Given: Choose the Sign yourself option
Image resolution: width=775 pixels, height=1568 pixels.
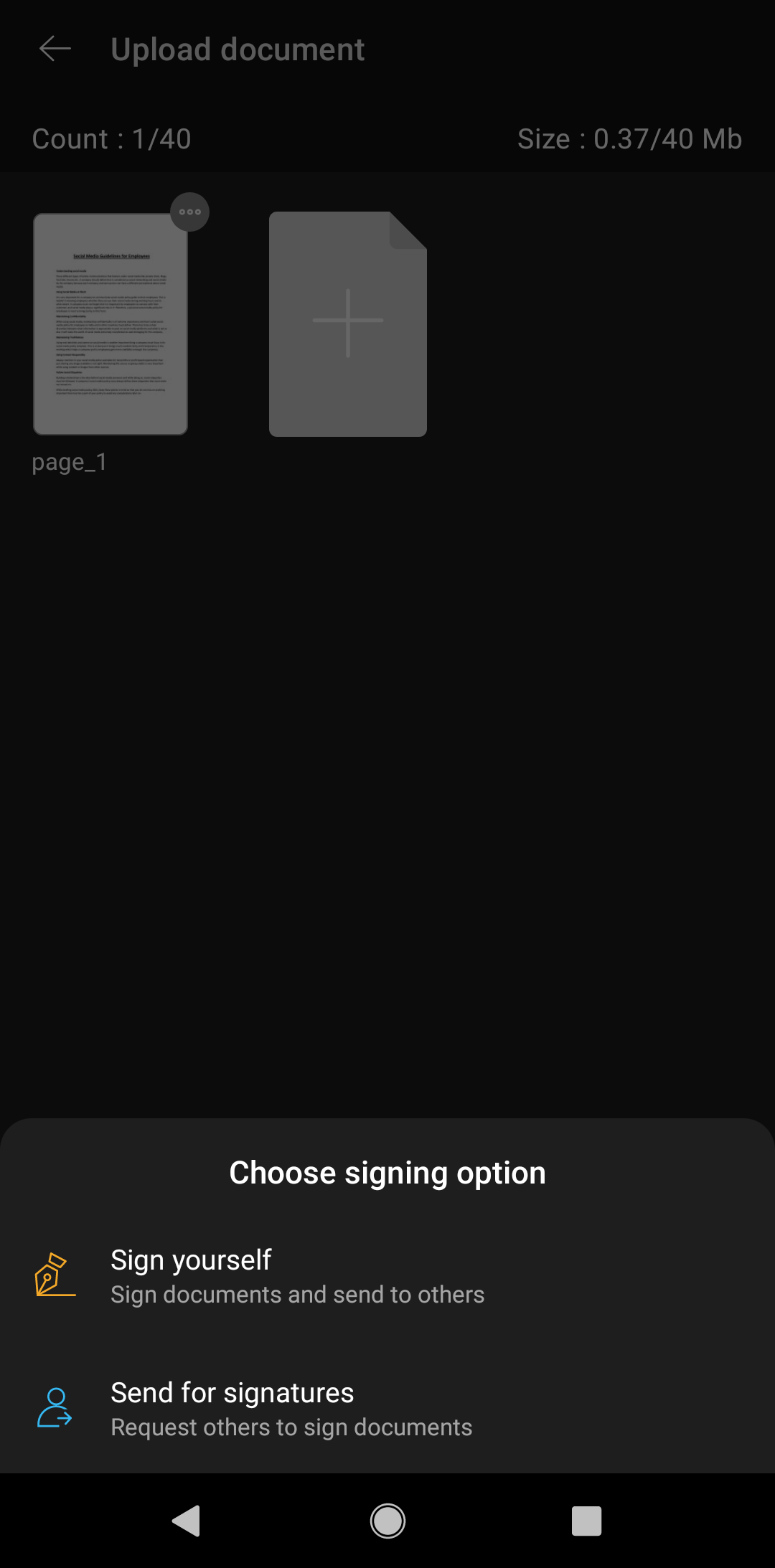Looking at the screenshot, I should (x=297, y=1277).
